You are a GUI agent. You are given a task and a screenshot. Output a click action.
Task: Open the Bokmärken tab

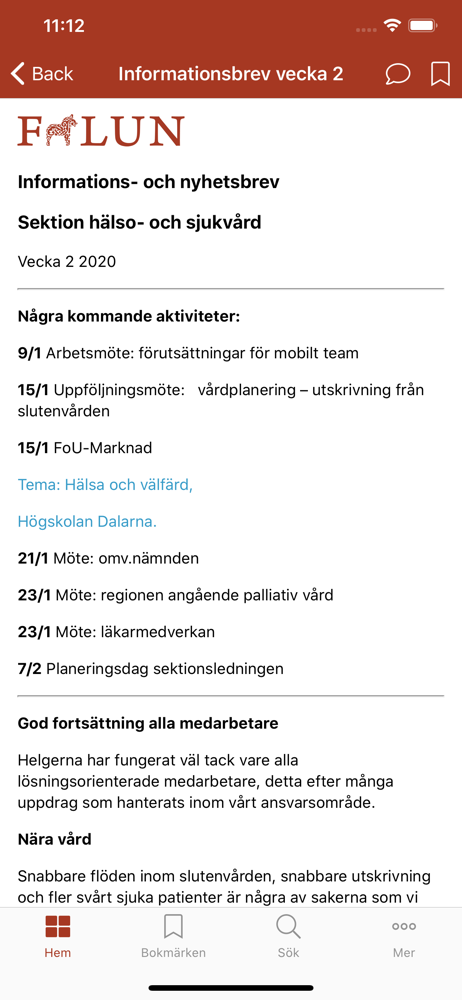pos(173,936)
